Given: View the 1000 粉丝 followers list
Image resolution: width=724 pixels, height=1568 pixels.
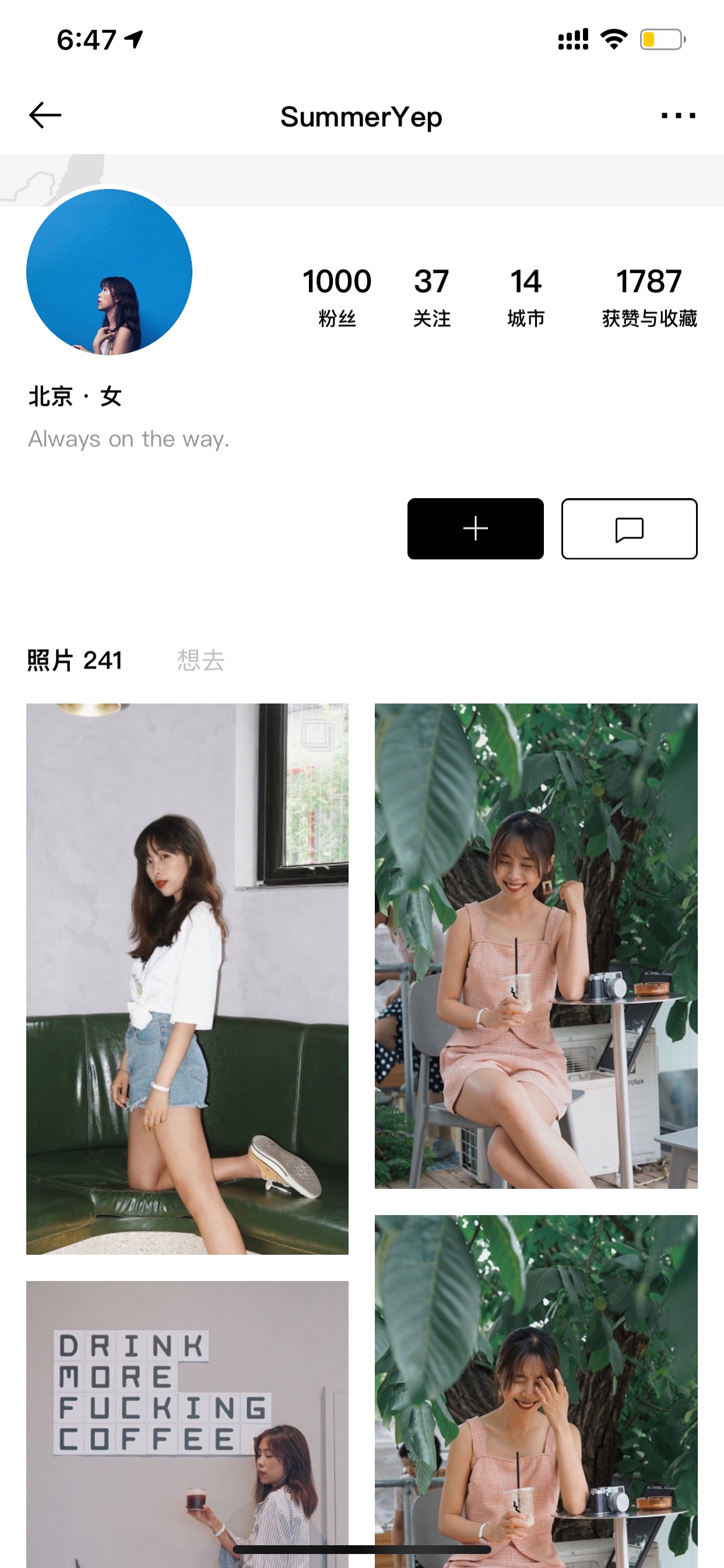Looking at the screenshot, I should pos(336,296).
